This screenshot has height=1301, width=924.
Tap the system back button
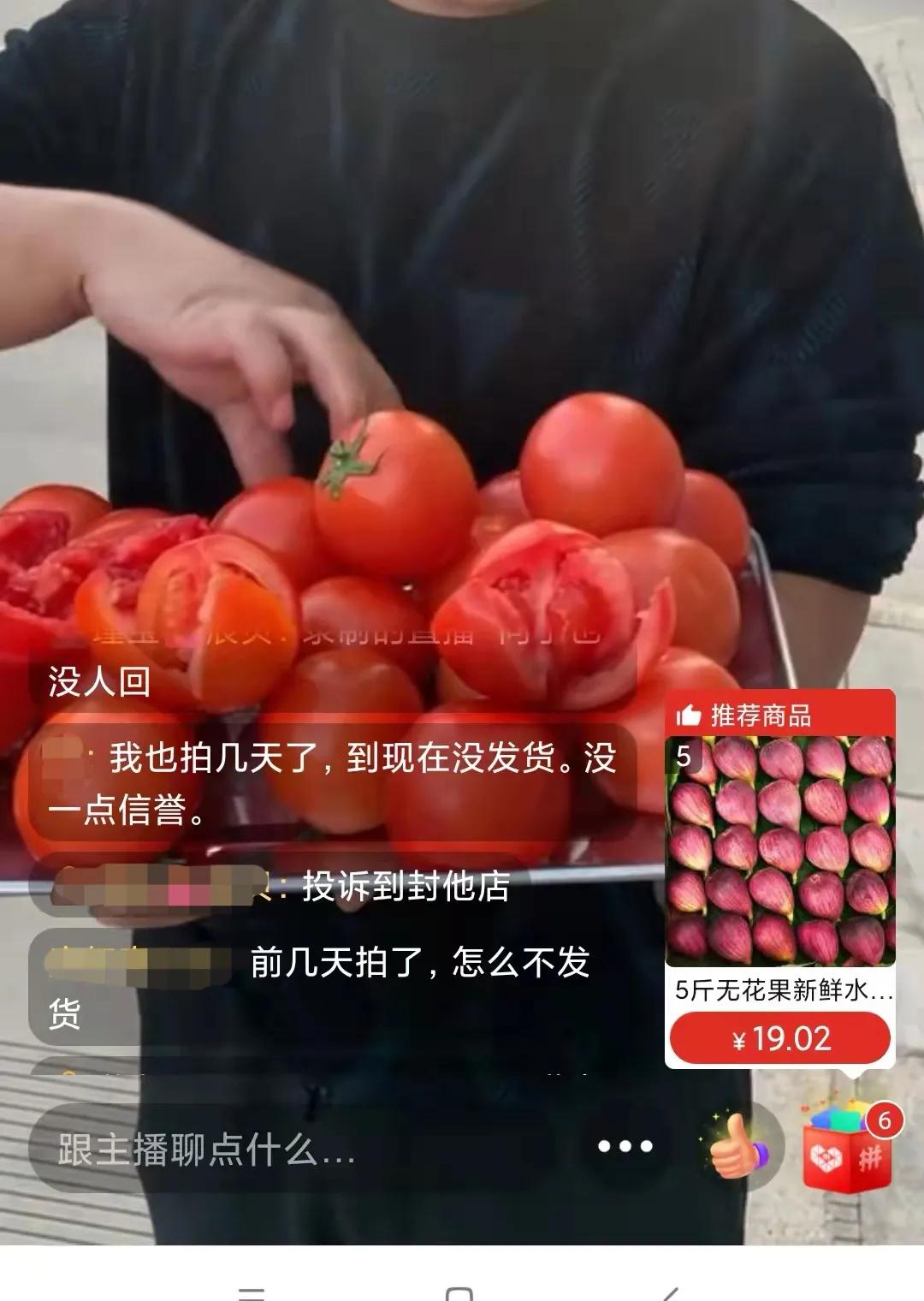tap(670, 1292)
